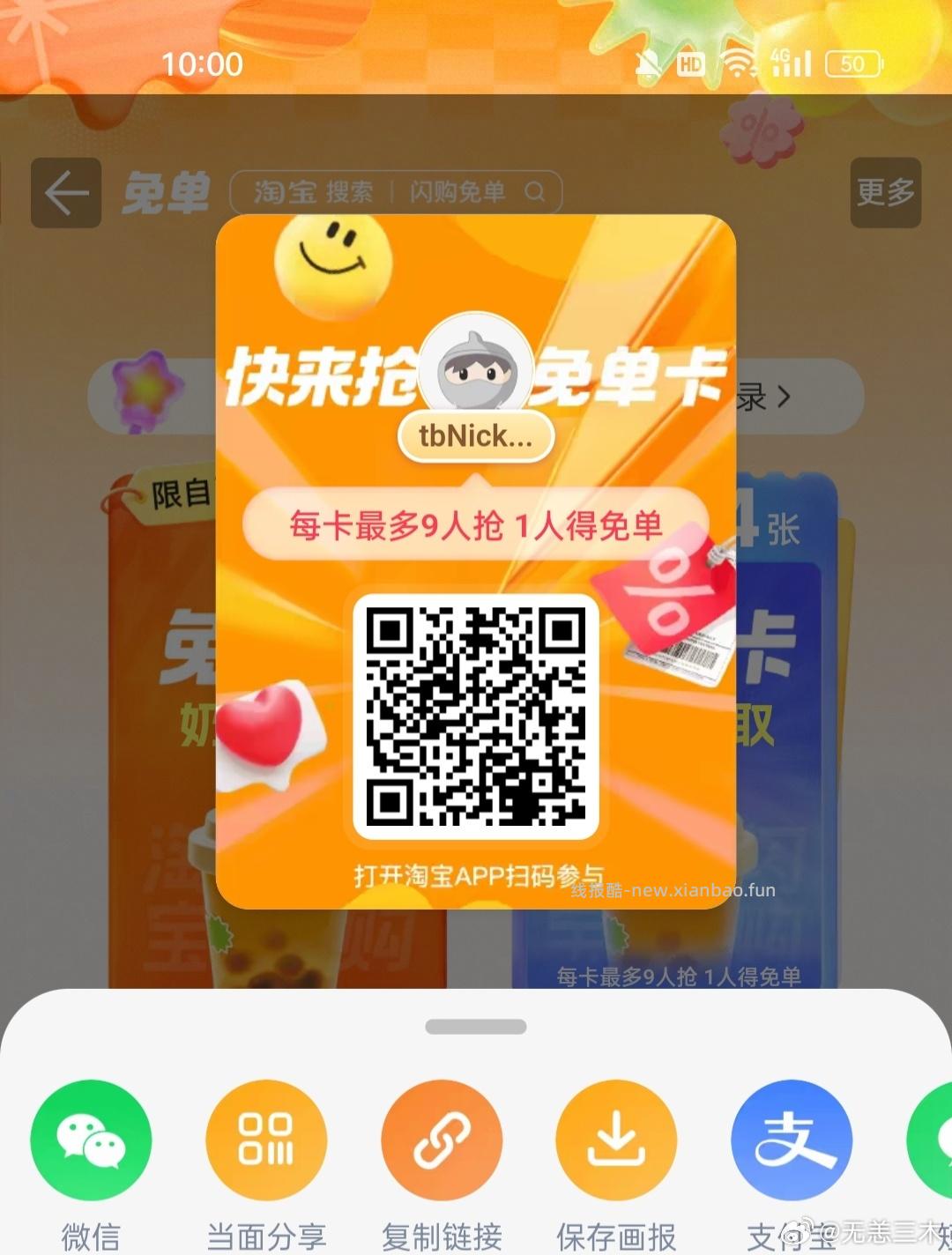Tap the back arrow on the 免单 page
The width and height of the screenshot is (952, 1255).
64,193
